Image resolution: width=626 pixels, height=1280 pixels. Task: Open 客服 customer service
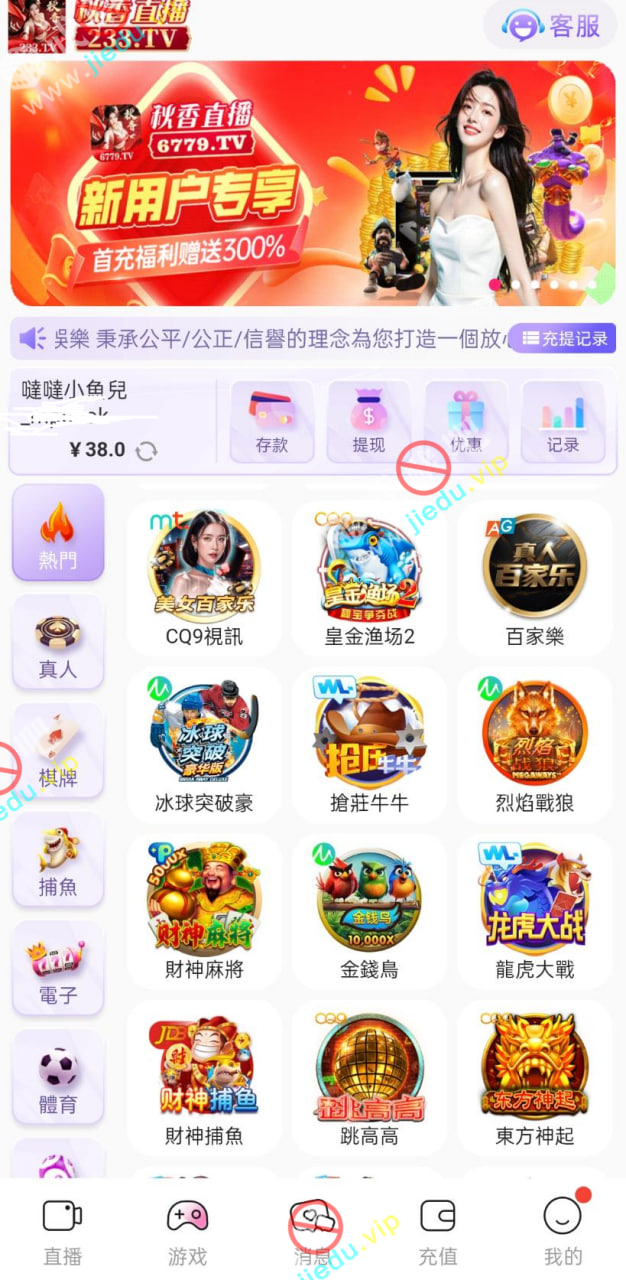[549, 25]
